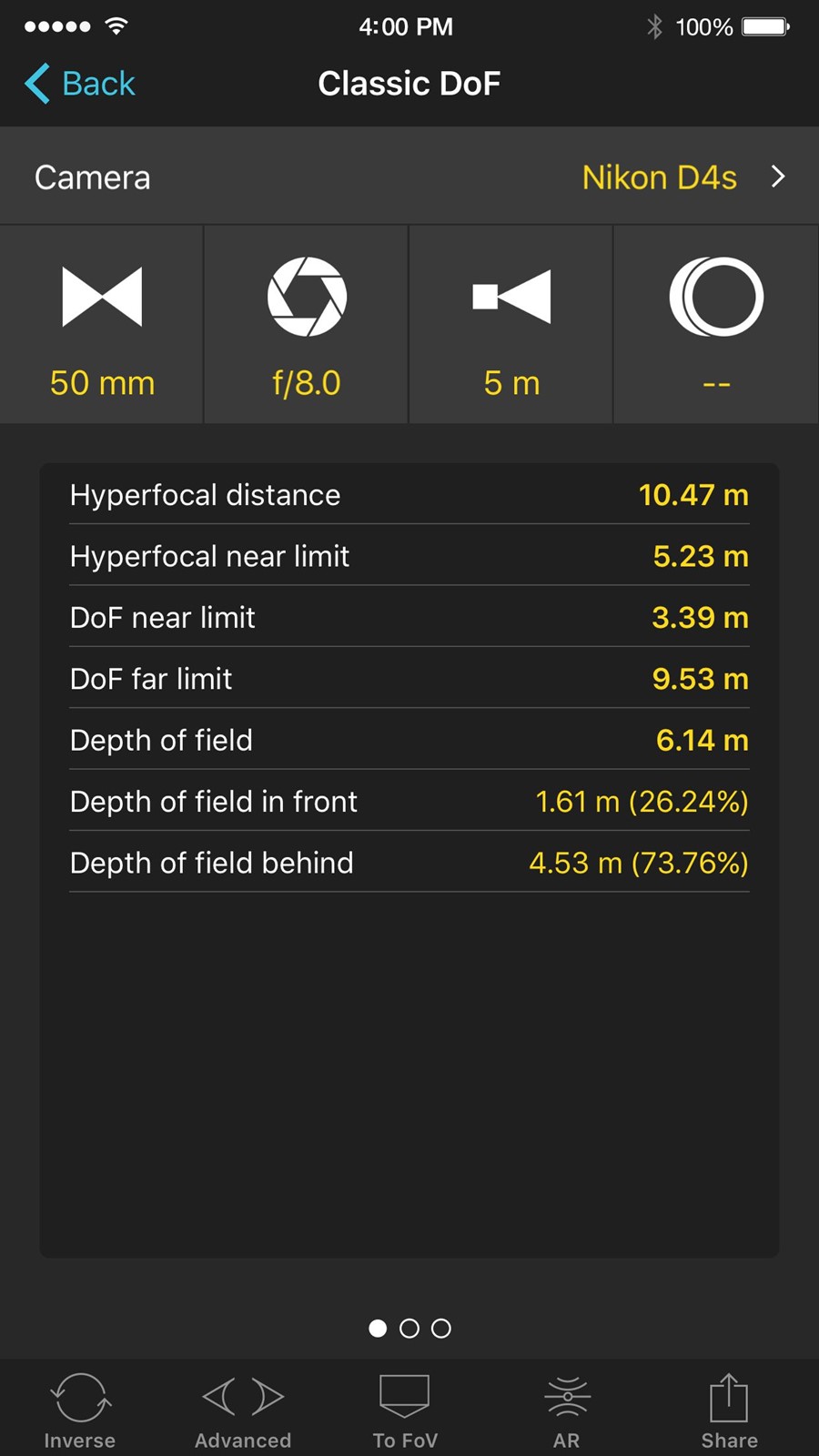Open the Advanced view
Image resolution: width=819 pixels, height=1456 pixels.
pos(243,1410)
